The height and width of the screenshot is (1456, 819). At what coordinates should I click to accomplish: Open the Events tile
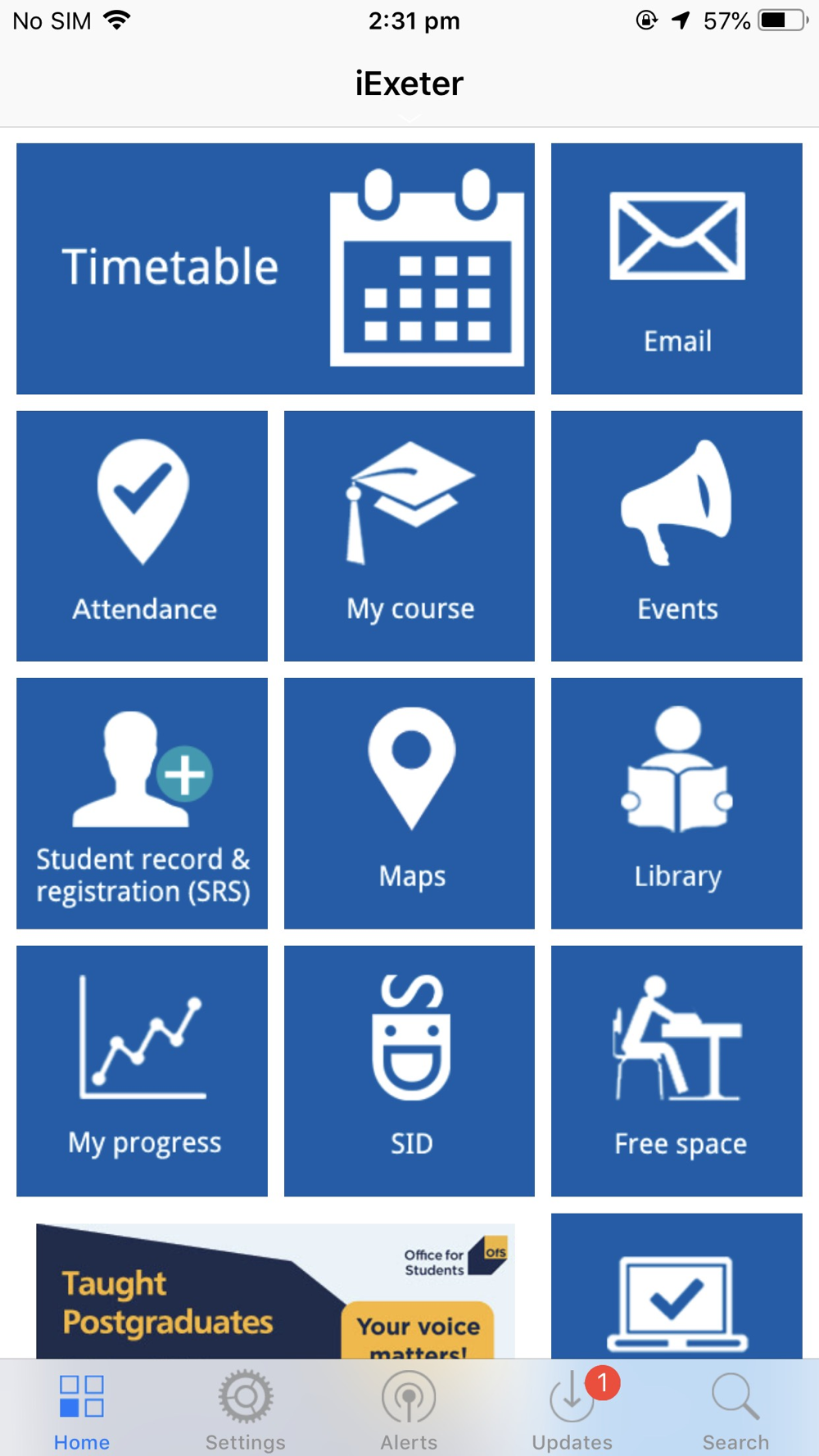(676, 536)
